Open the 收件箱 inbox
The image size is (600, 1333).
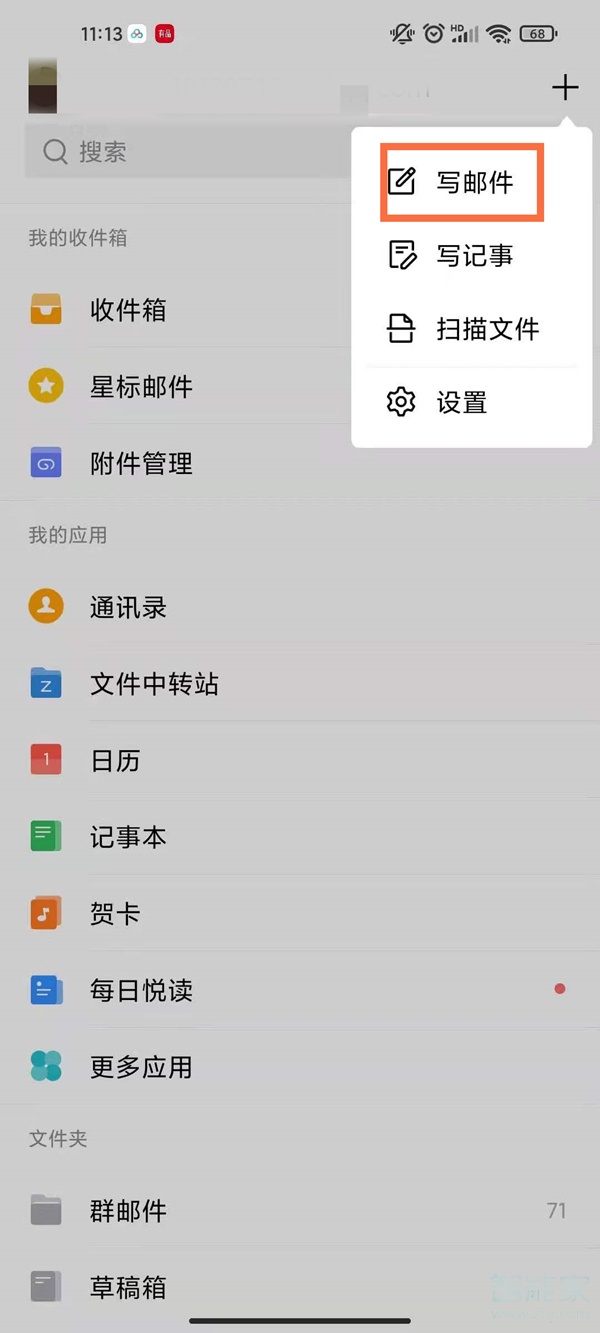tap(128, 310)
